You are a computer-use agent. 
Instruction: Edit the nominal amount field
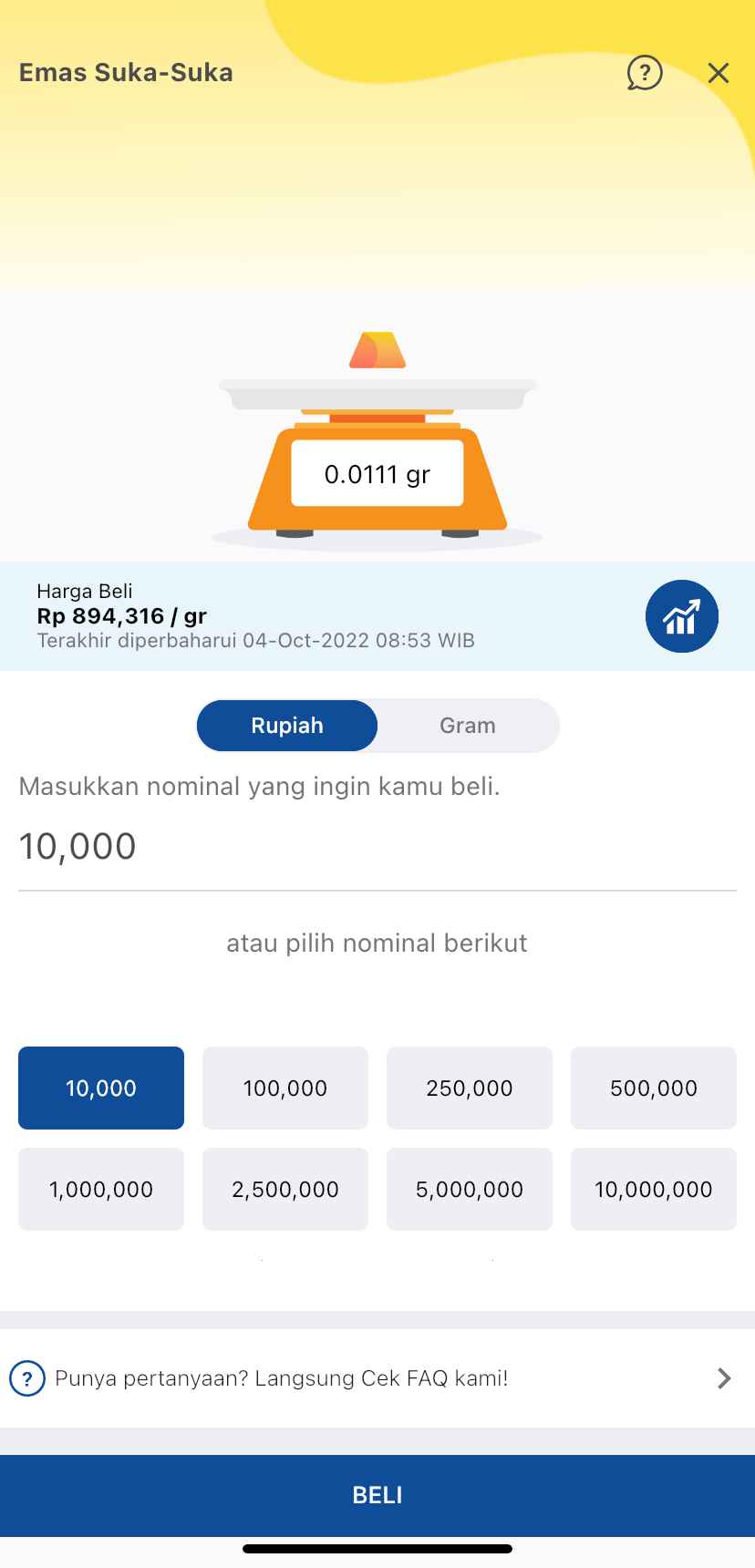pyautogui.click(x=377, y=847)
